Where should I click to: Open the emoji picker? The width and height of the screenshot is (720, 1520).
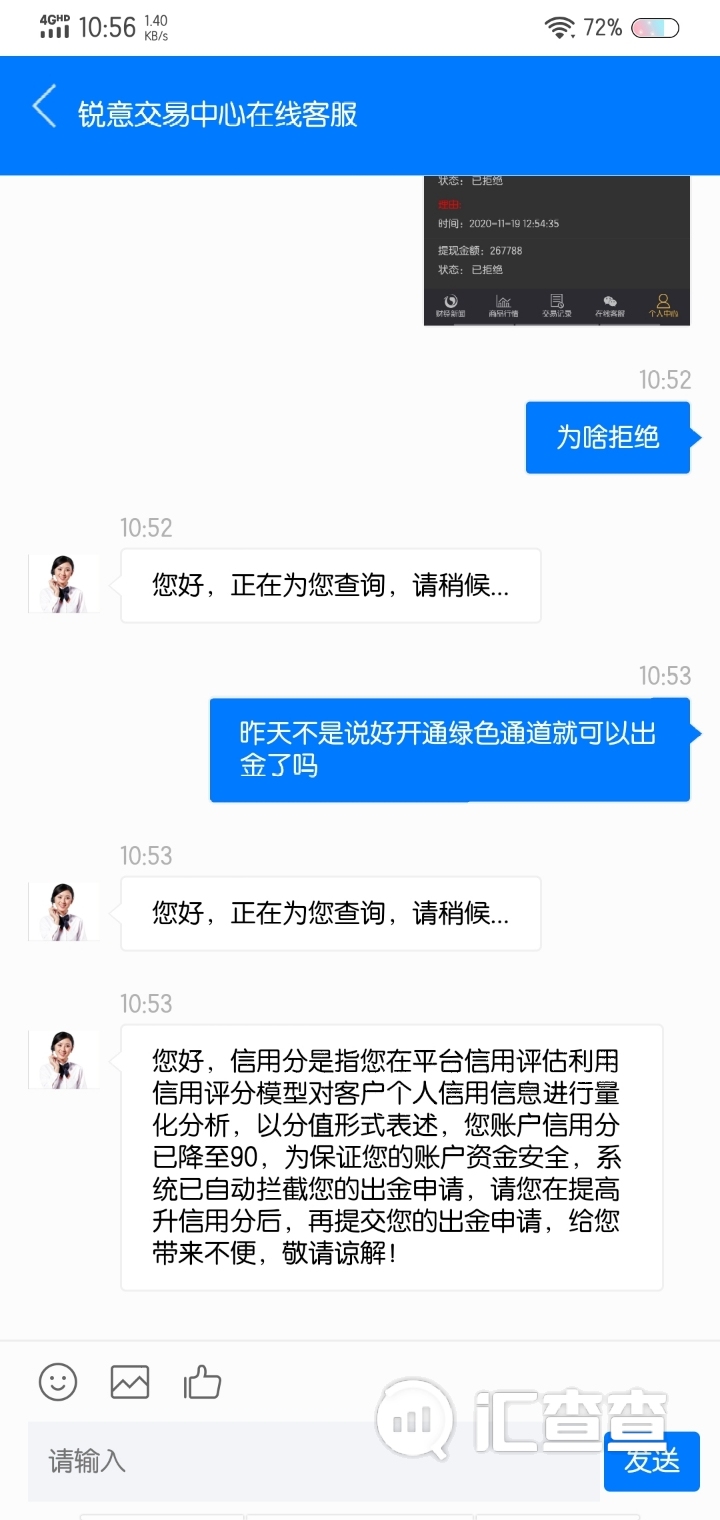coord(58,1382)
